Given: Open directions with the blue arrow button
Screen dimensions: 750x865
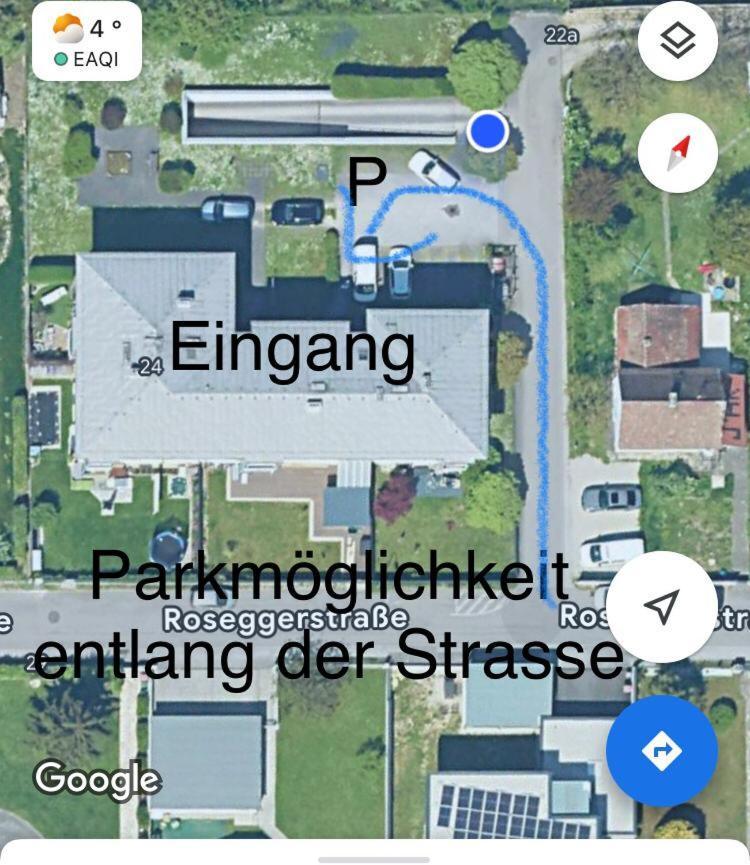Looking at the screenshot, I should (x=661, y=750).
